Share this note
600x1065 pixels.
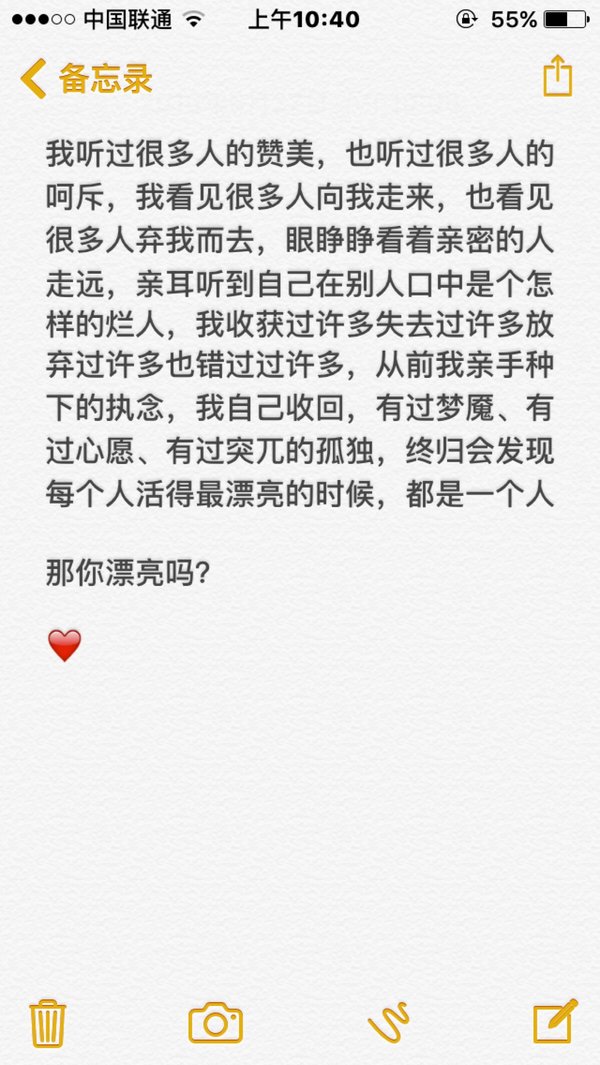[x=557, y=76]
